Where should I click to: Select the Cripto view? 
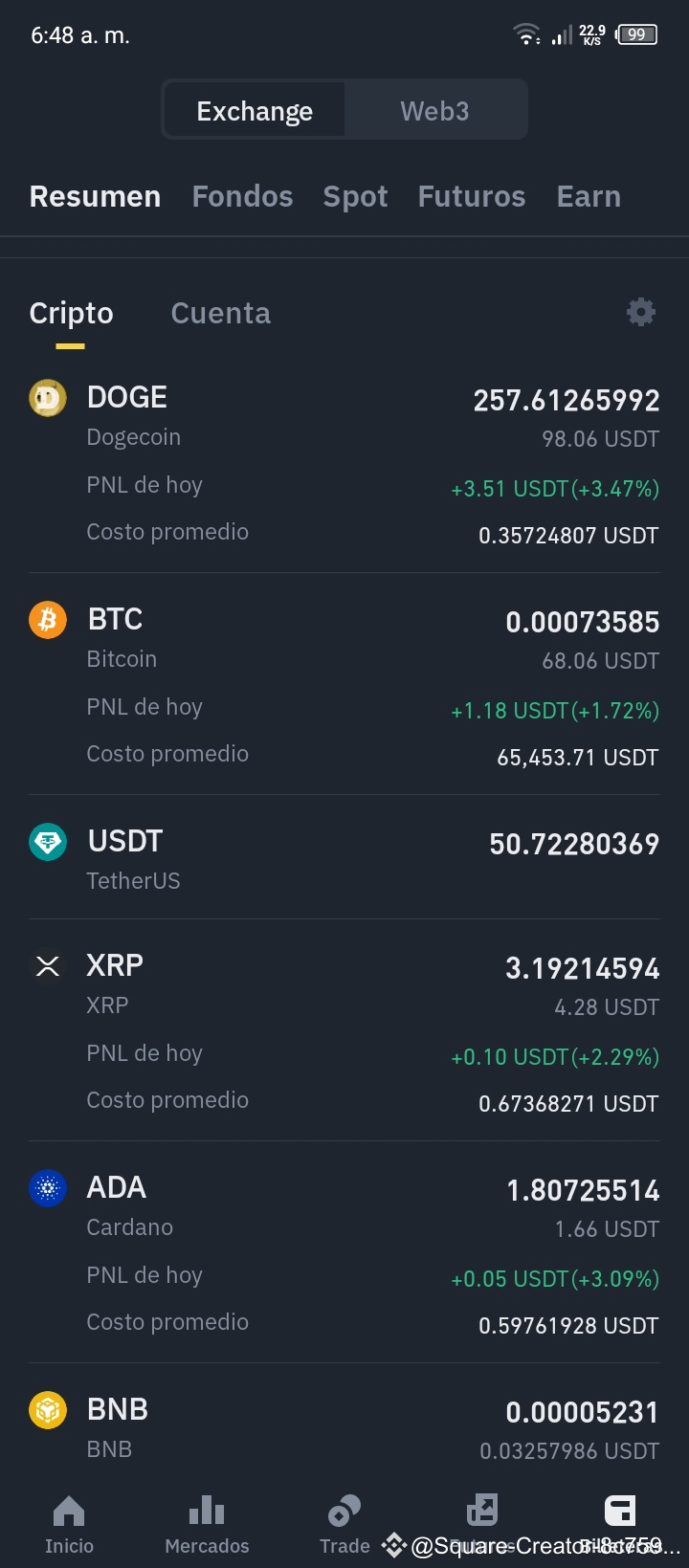(71, 313)
